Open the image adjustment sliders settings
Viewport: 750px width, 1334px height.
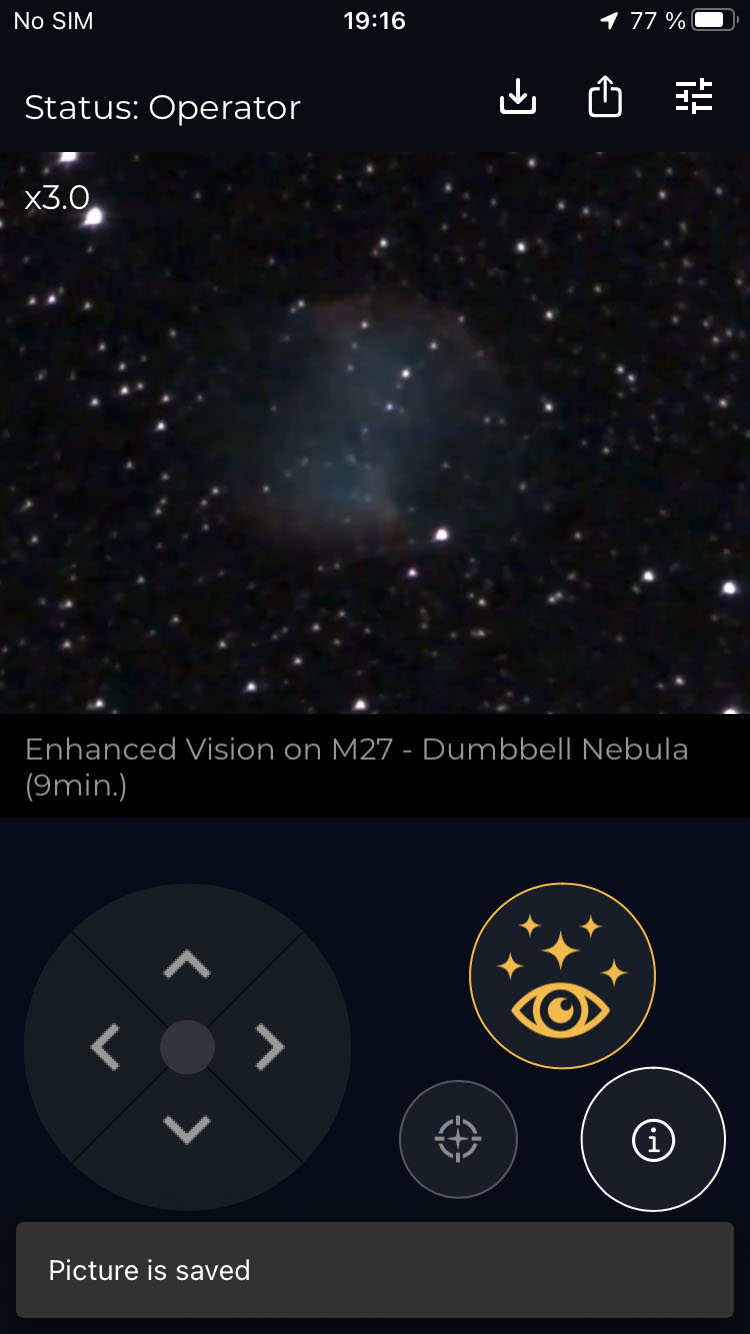[x=694, y=97]
